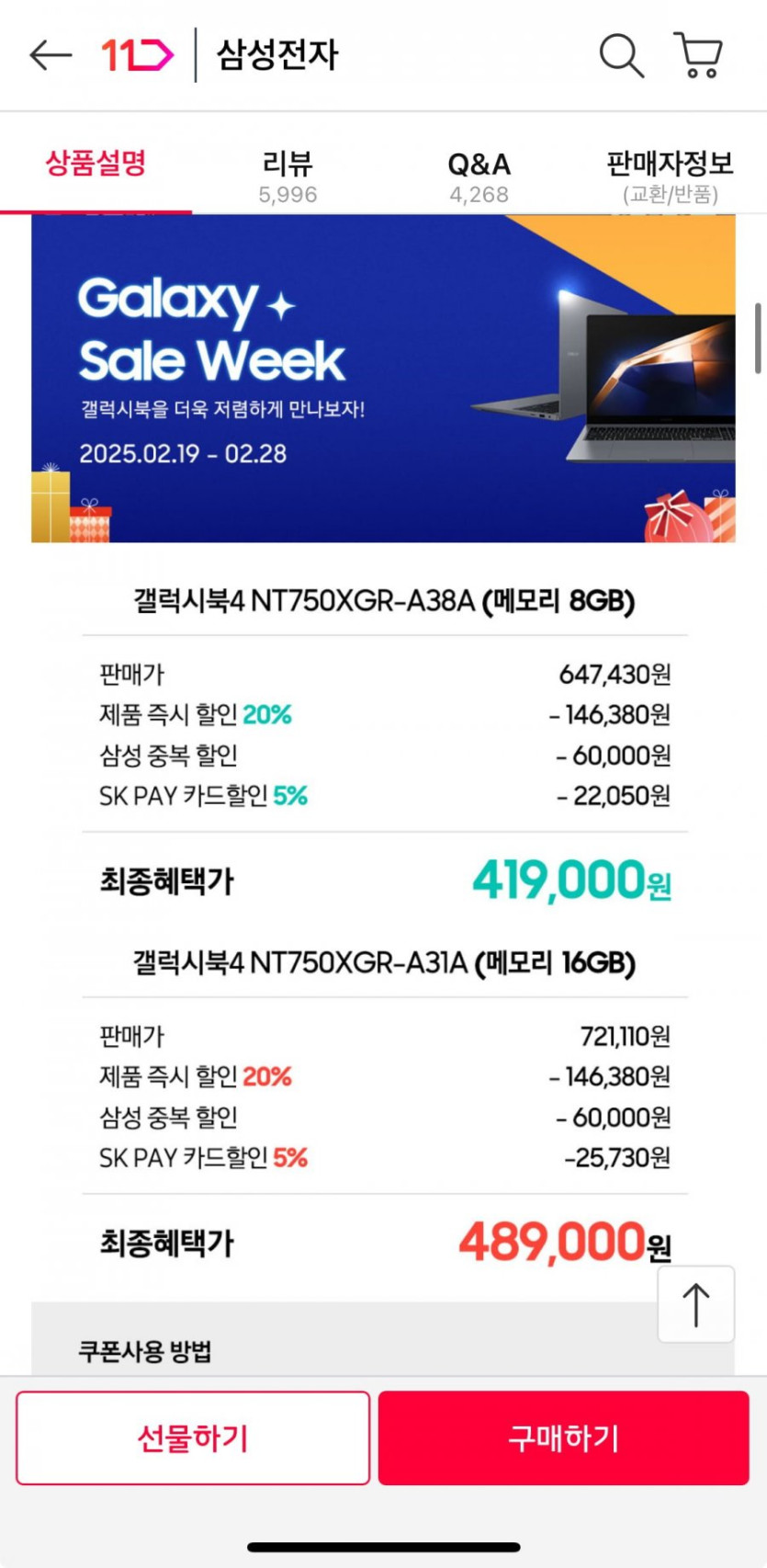Open the shopping cart
Image resolution: width=767 pixels, height=1568 pixels.
click(699, 55)
